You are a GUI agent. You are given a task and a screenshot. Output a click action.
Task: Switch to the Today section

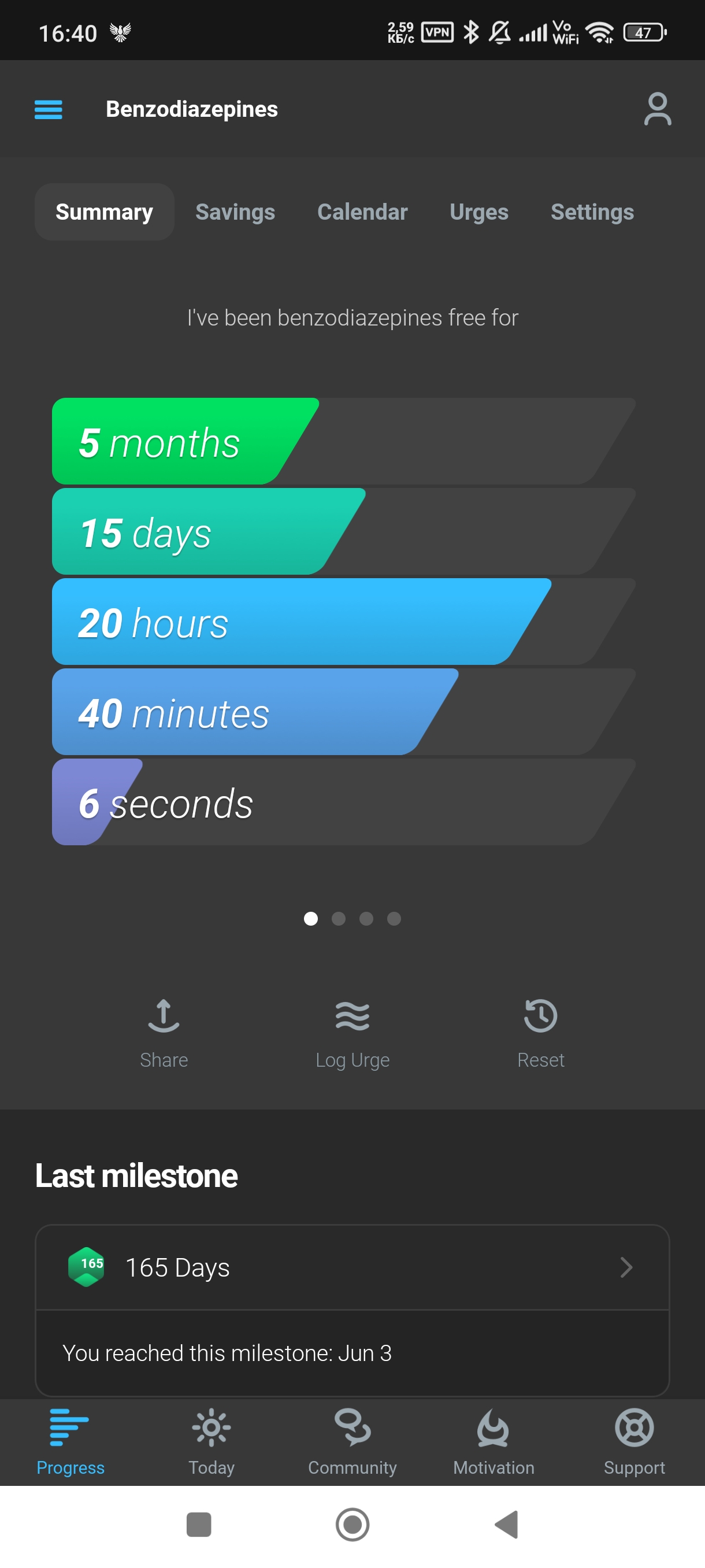point(211,1441)
